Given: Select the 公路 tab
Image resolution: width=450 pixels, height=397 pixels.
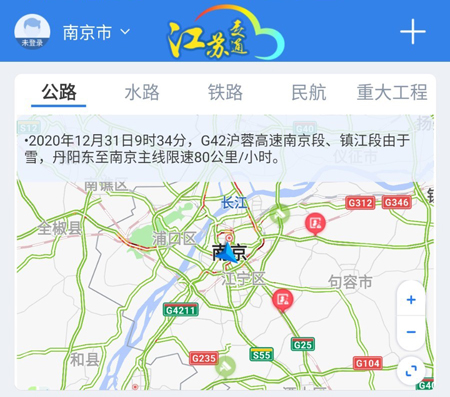Looking at the screenshot, I should [x=59, y=92].
